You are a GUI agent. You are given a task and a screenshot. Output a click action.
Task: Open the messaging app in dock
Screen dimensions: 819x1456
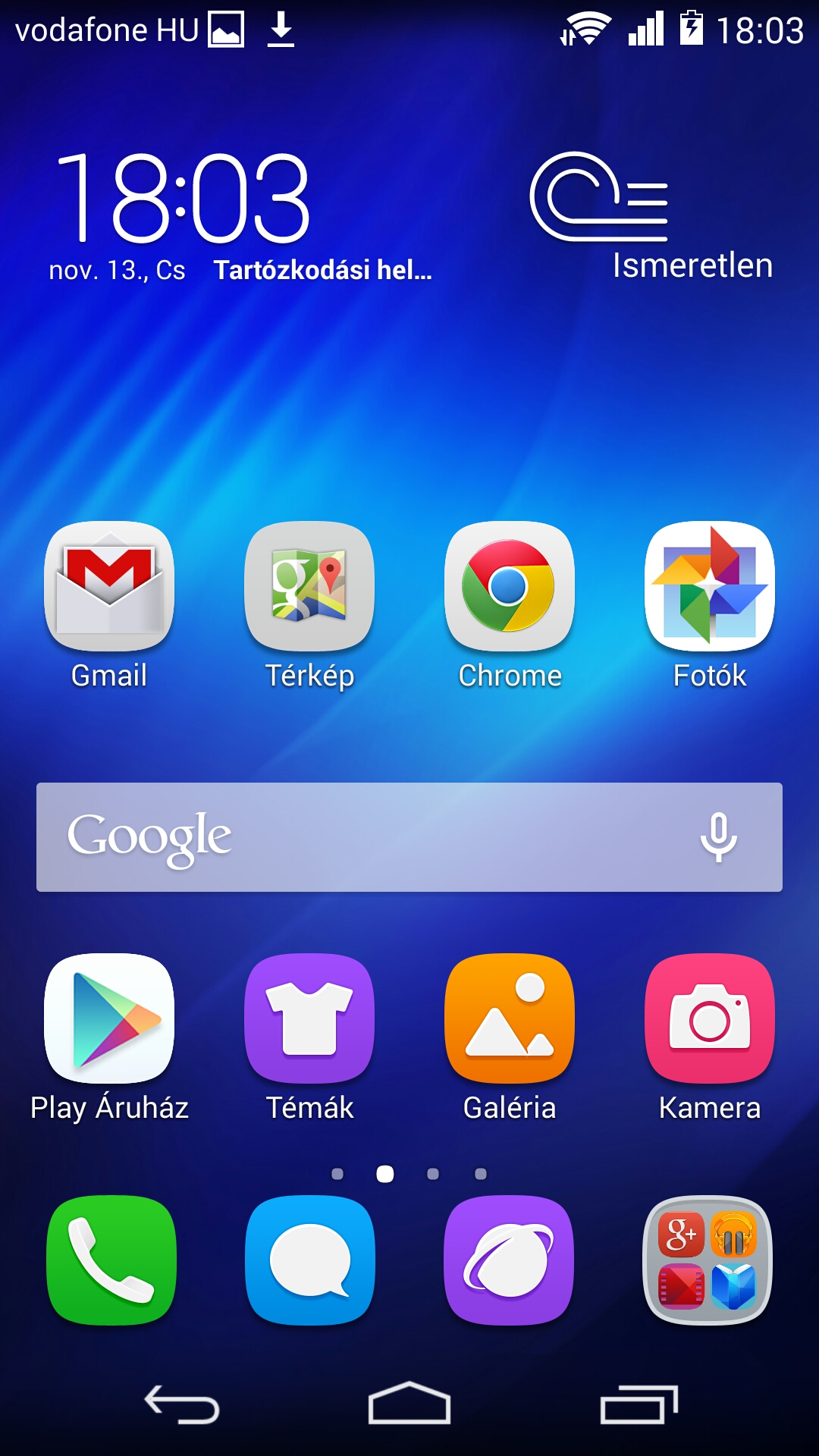pos(309,1260)
